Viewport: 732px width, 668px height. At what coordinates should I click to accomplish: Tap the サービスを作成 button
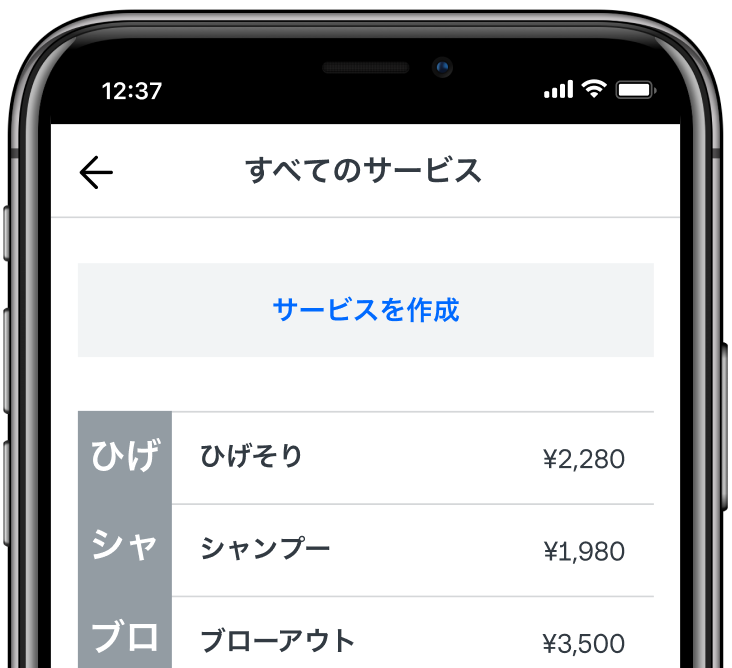pos(366,310)
